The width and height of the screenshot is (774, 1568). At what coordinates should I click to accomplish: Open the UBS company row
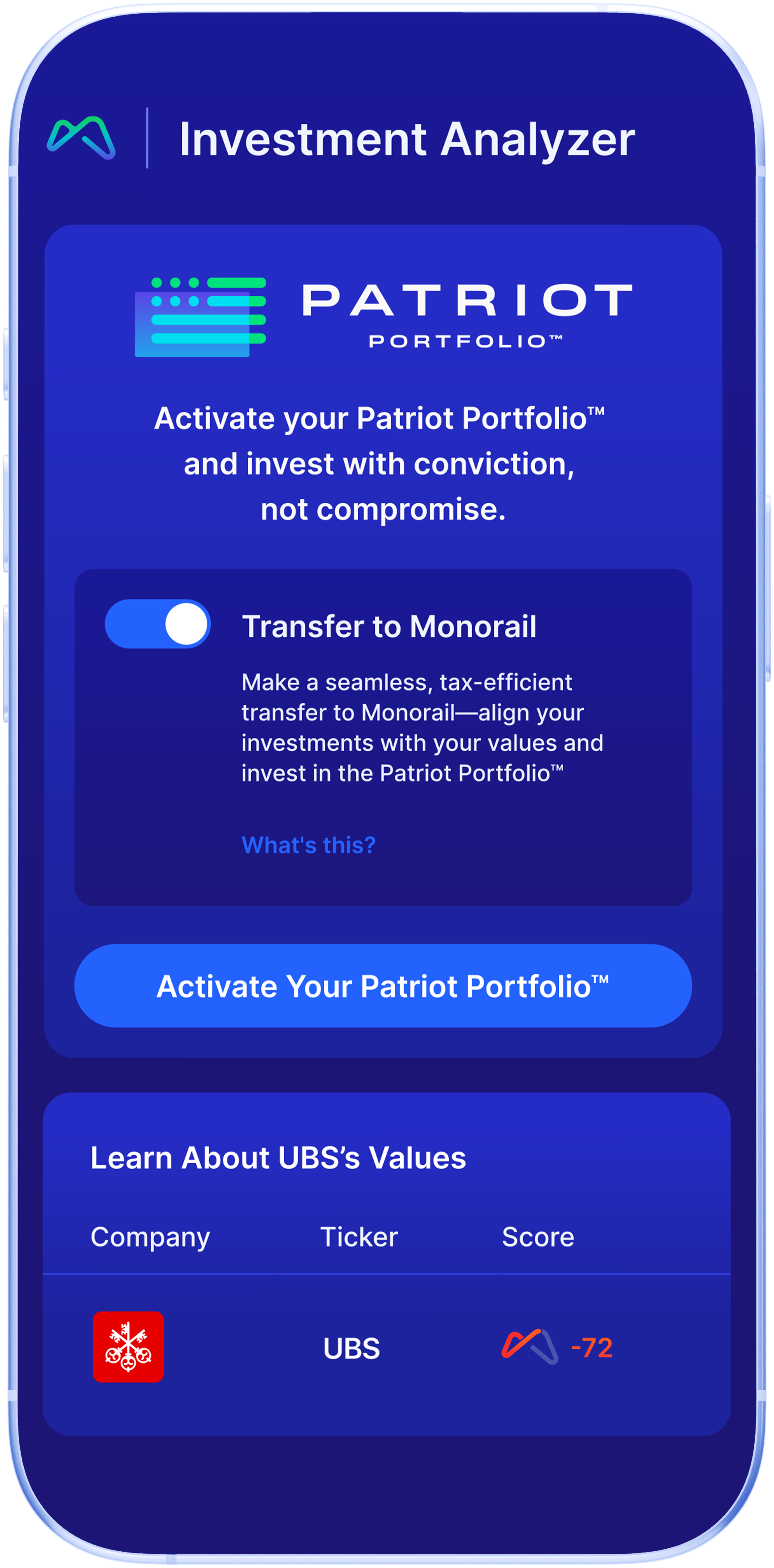click(387, 1348)
